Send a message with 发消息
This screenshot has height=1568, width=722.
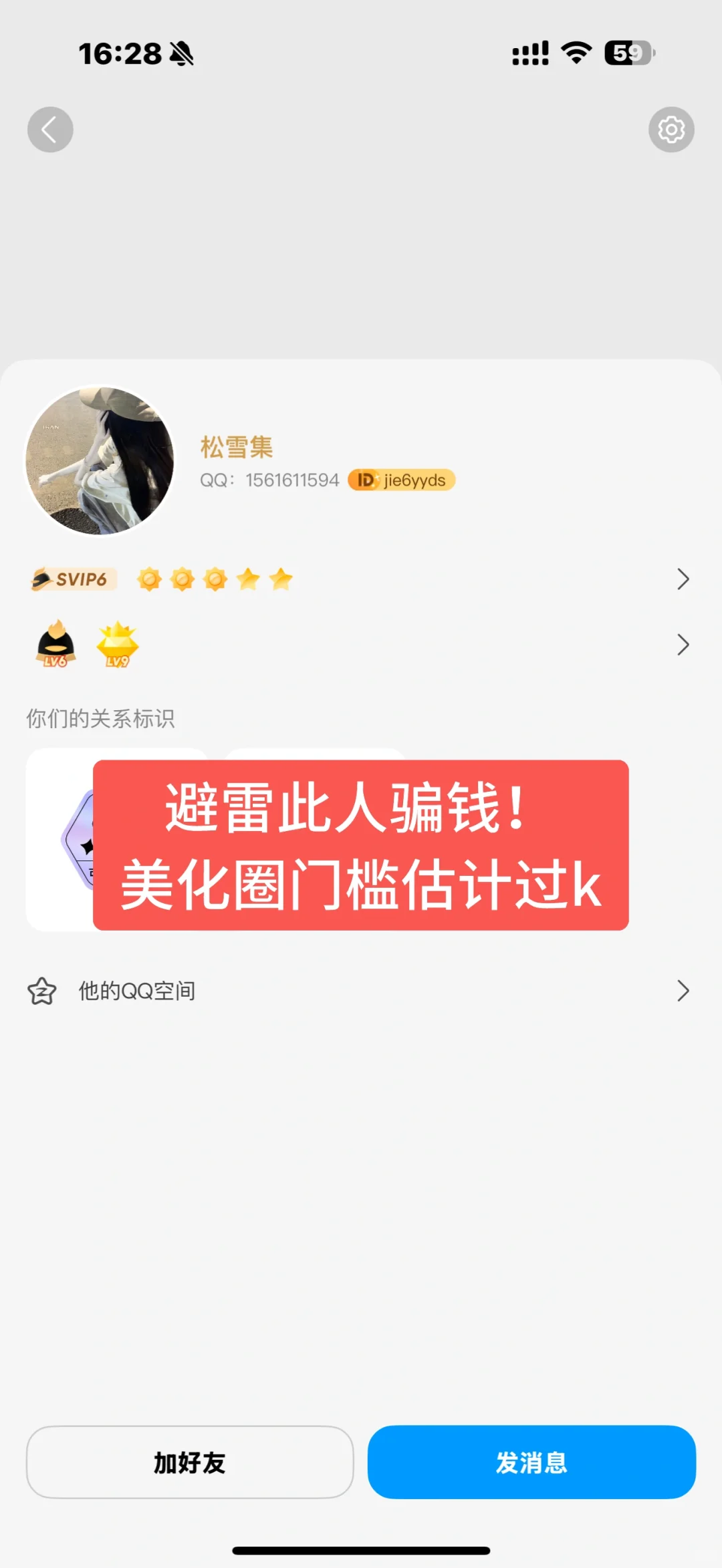tap(531, 1462)
